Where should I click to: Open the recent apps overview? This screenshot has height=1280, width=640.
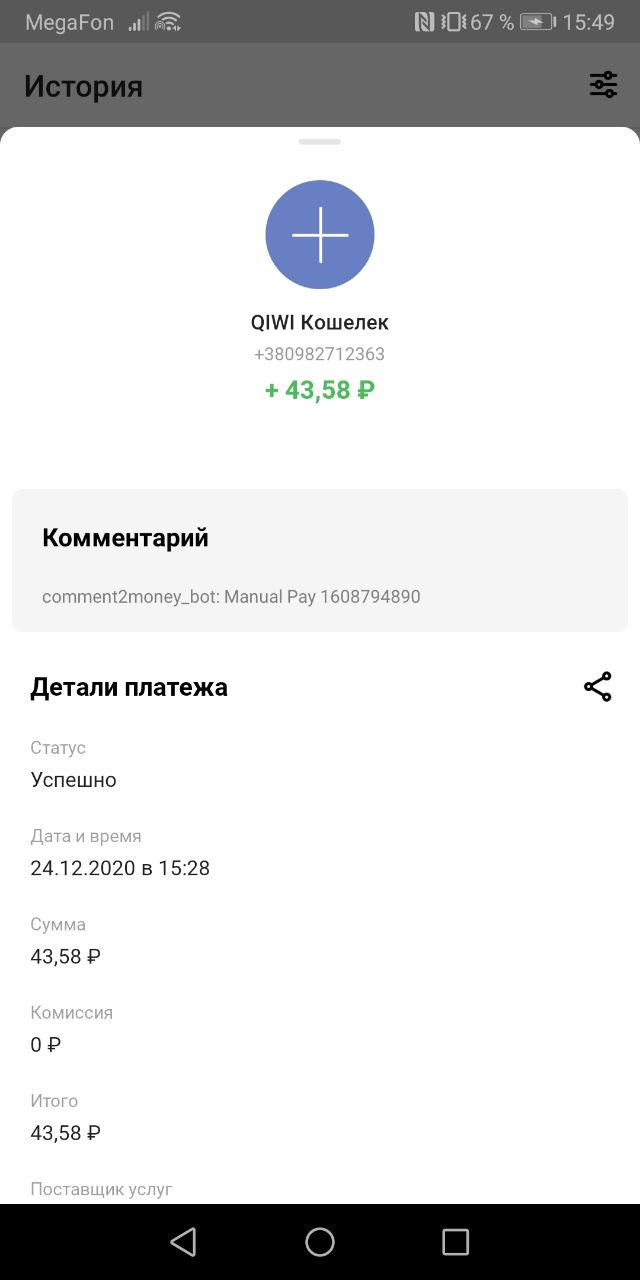click(456, 1242)
